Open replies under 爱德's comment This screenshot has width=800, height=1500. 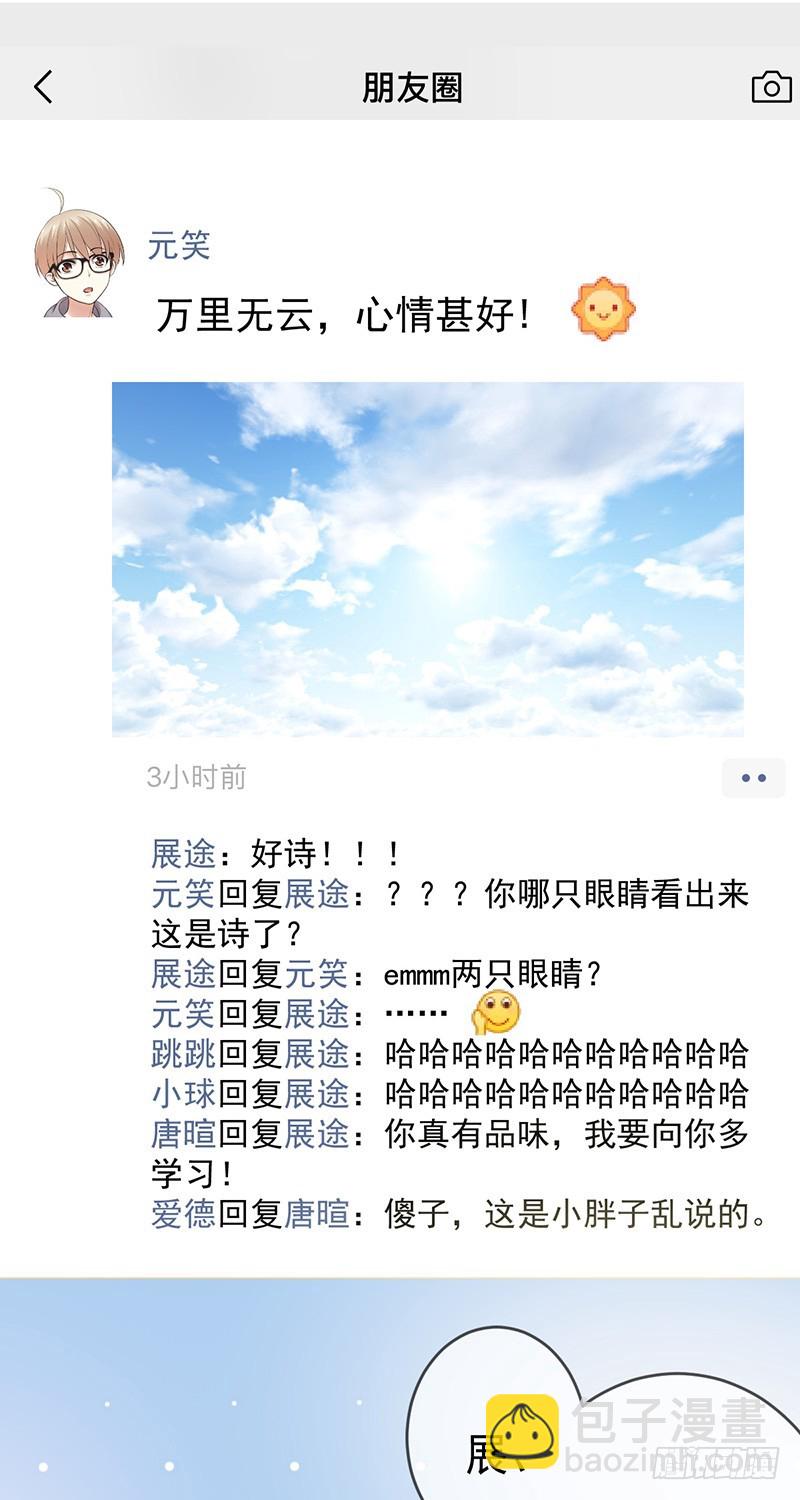click(x=400, y=1214)
